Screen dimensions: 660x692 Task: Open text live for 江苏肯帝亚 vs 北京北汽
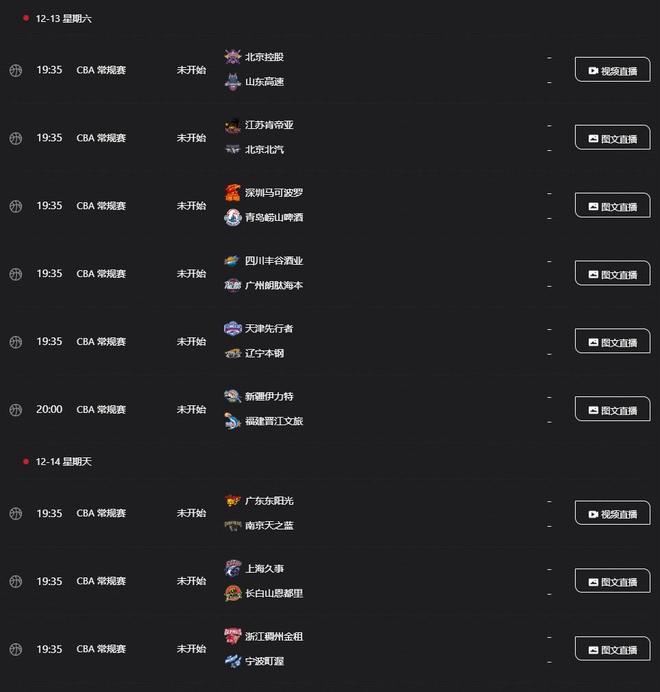coord(612,138)
